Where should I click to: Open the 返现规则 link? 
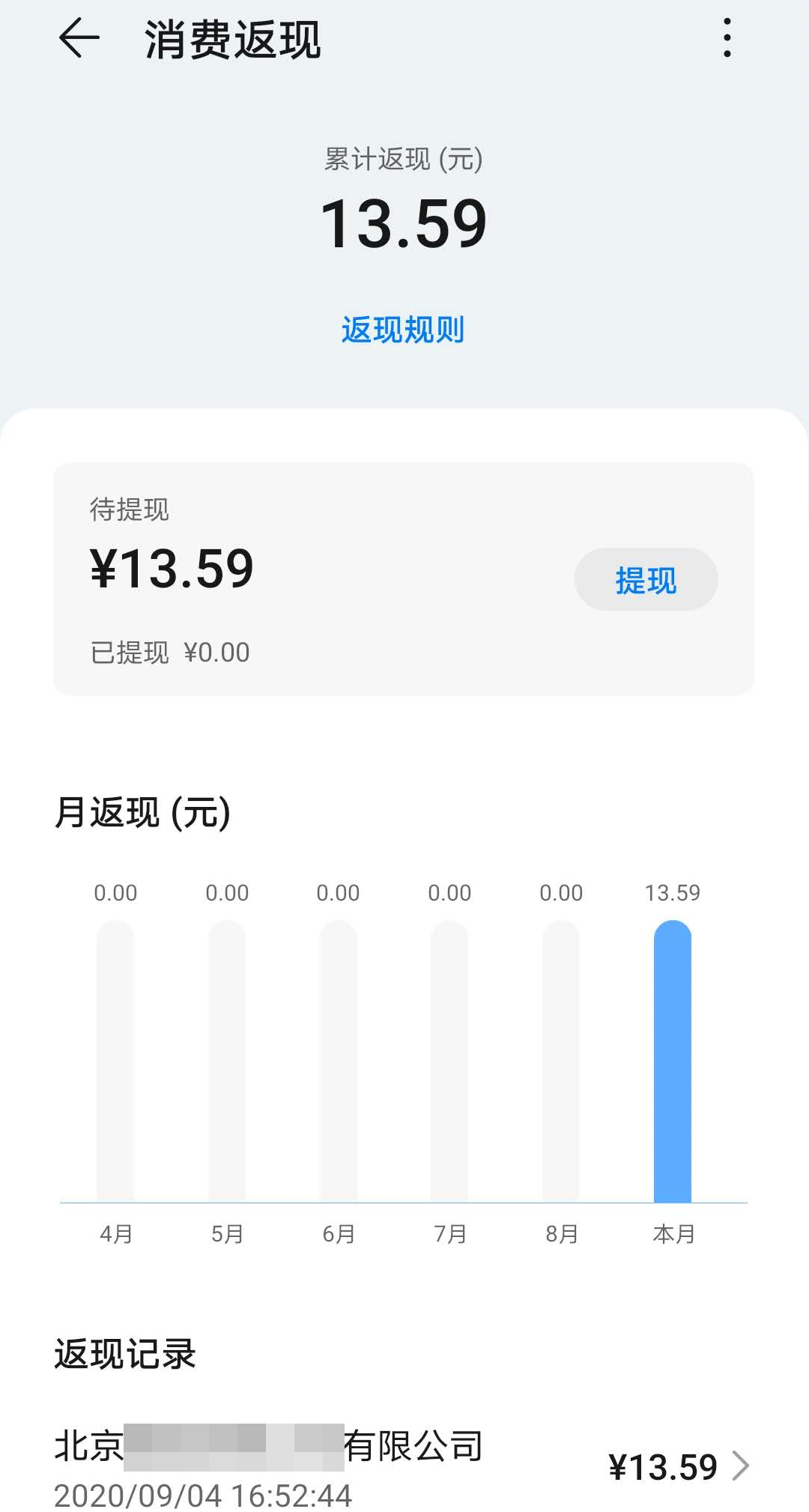pos(403,330)
